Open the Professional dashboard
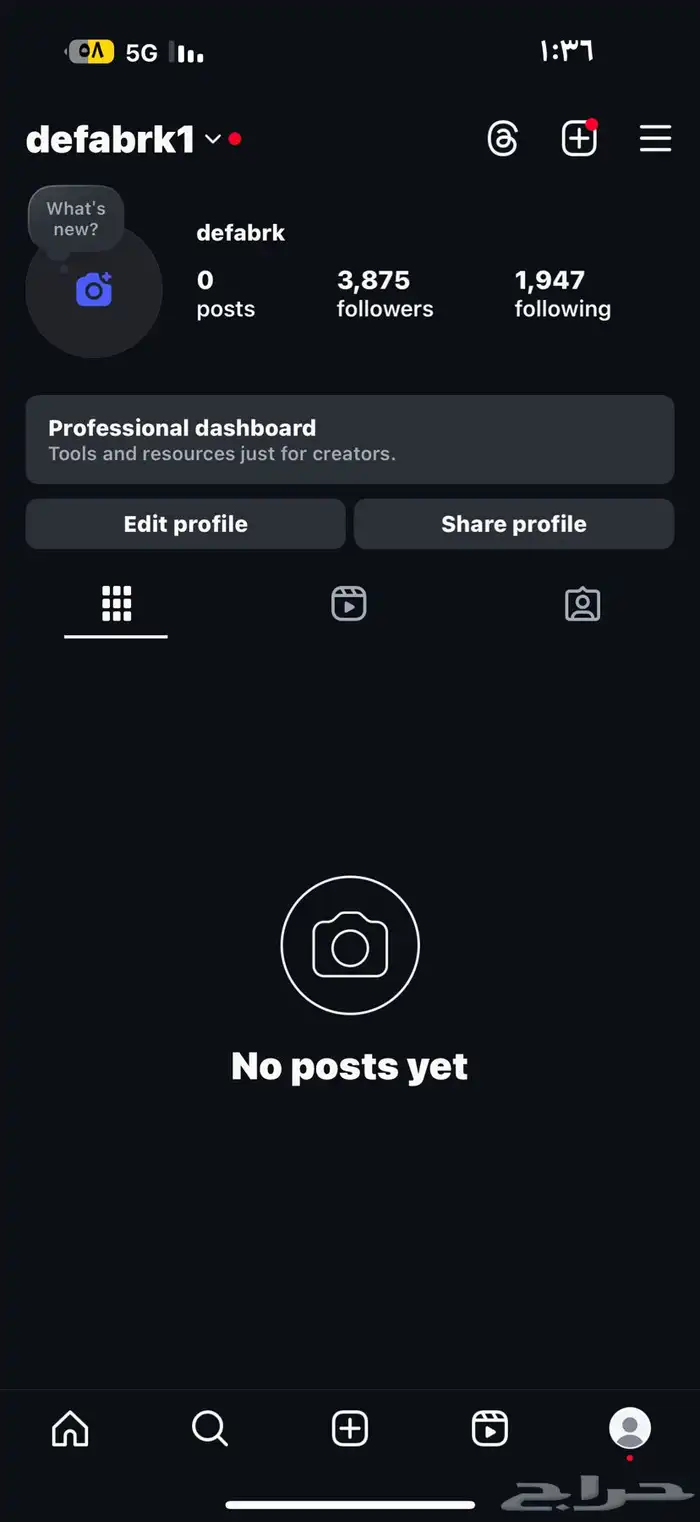Viewport: 700px width, 1522px height. click(x=350, y=440)
